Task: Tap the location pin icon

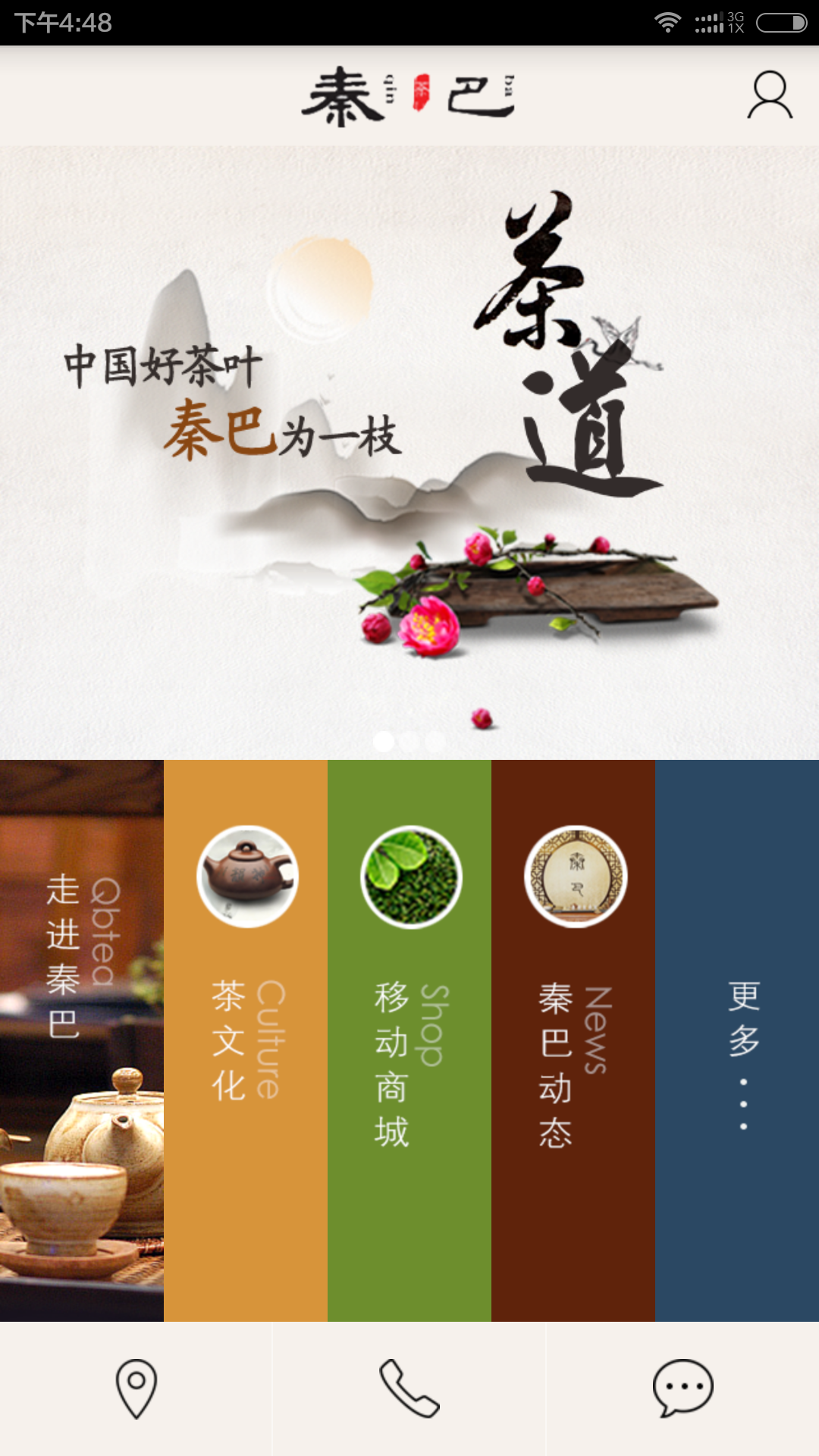Action: (136, 1389)
